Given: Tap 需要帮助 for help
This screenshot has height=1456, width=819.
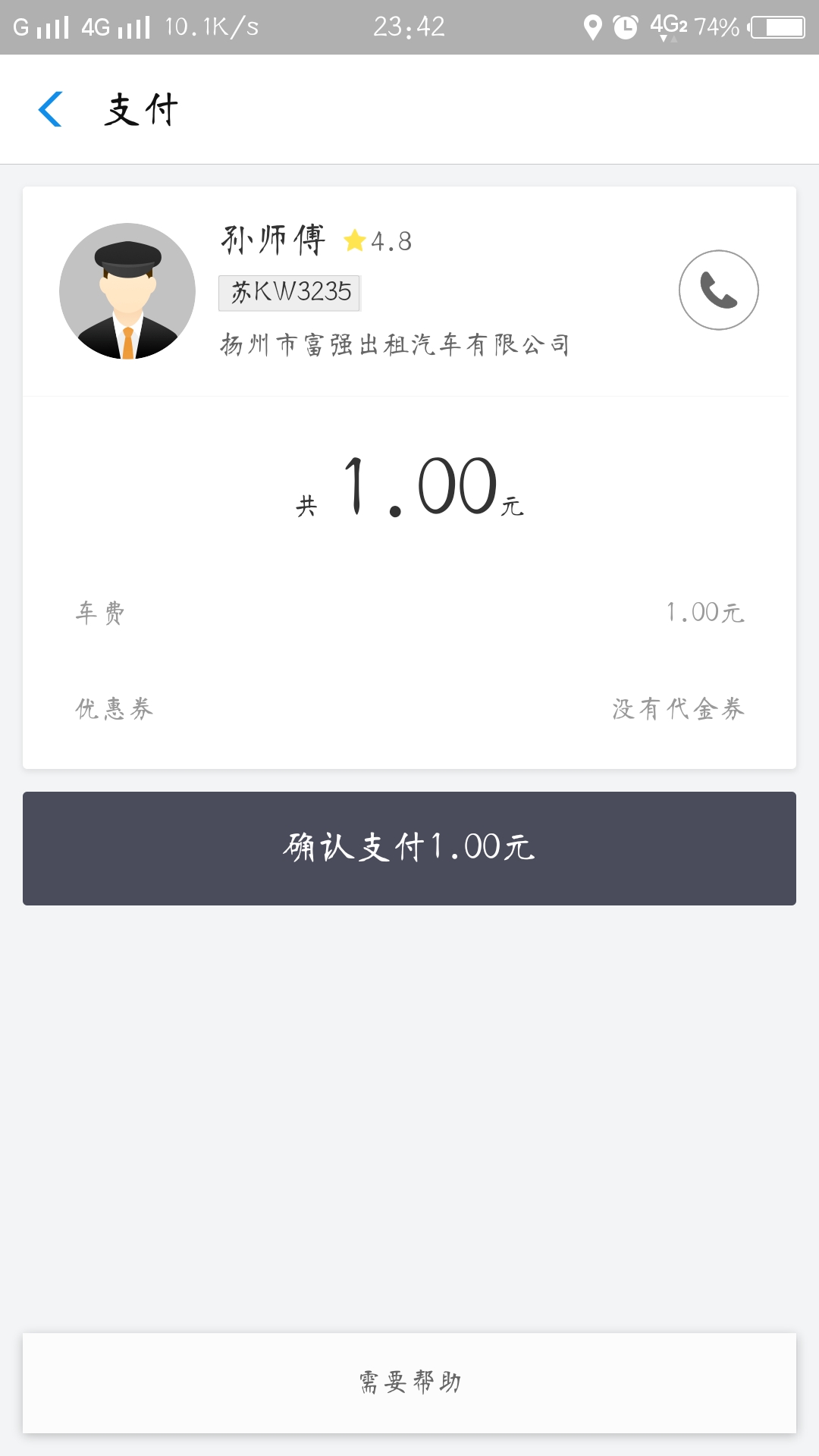Looking at the screenshot, I should click(x=409, y=1382).
